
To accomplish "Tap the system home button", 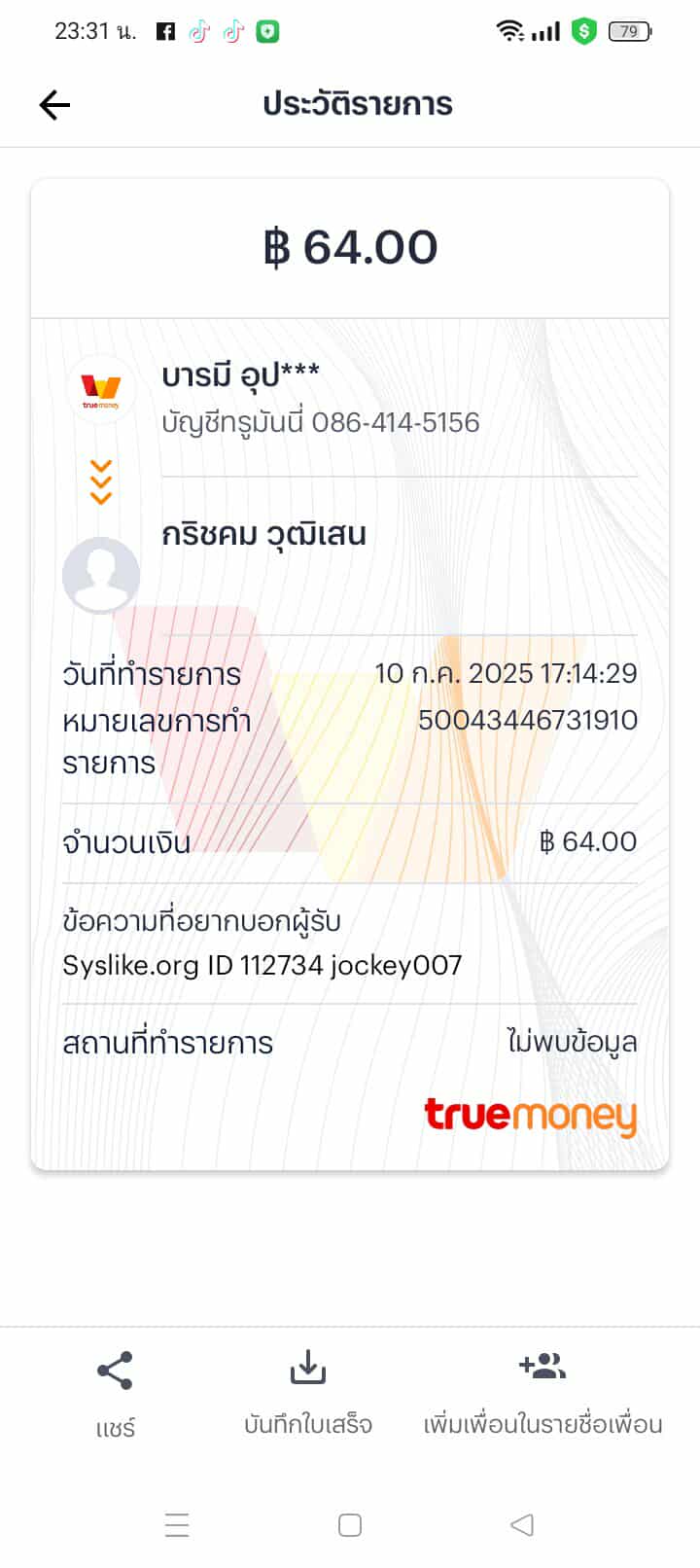I will tap(350, 1524).
